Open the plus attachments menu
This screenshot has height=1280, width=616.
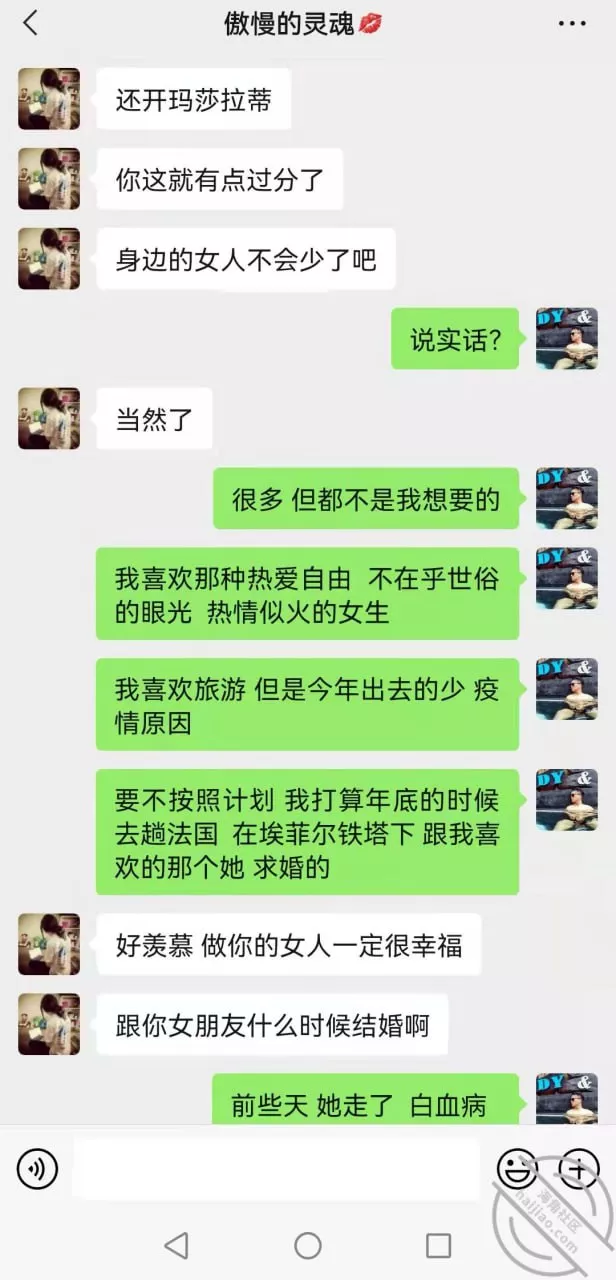click(578, 1168)
